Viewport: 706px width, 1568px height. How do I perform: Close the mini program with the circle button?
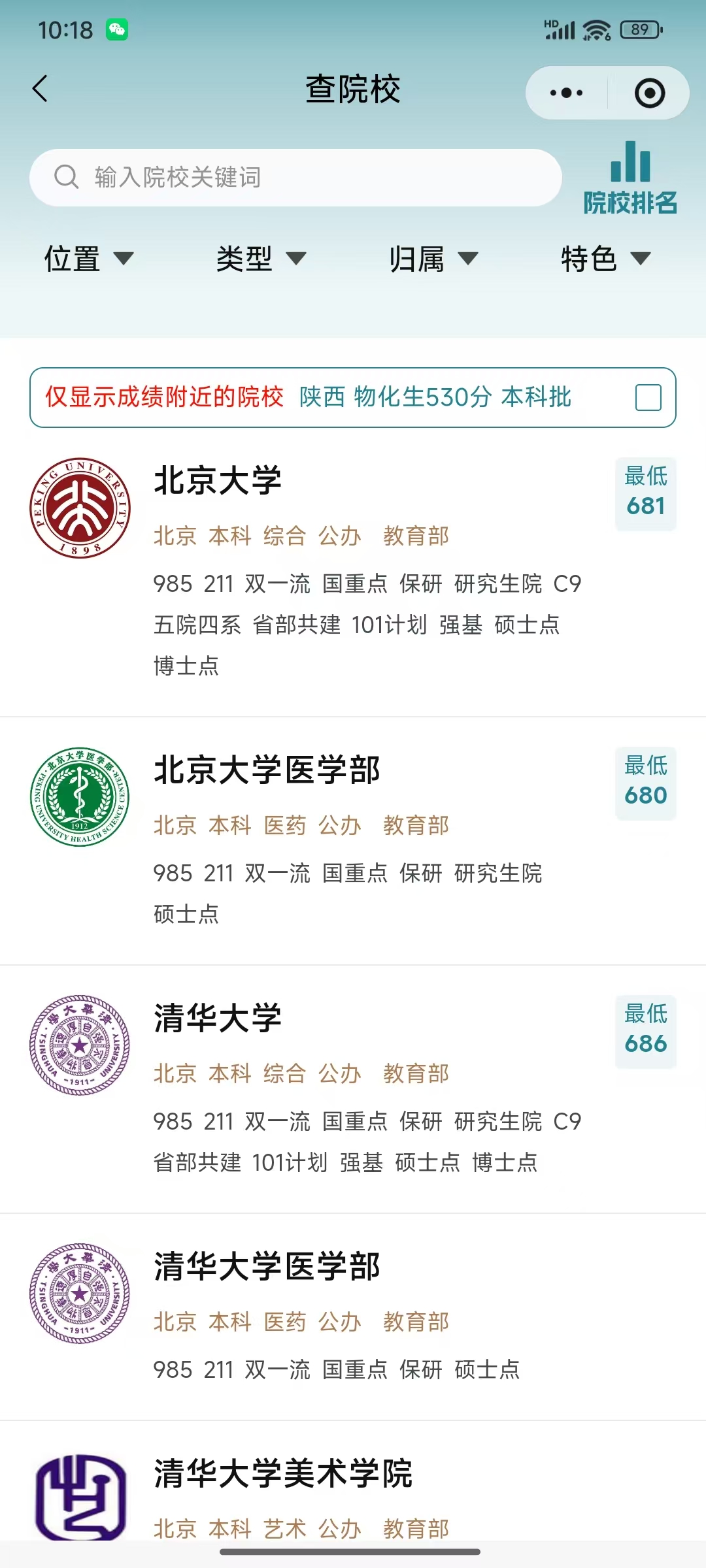pos(649,93)
